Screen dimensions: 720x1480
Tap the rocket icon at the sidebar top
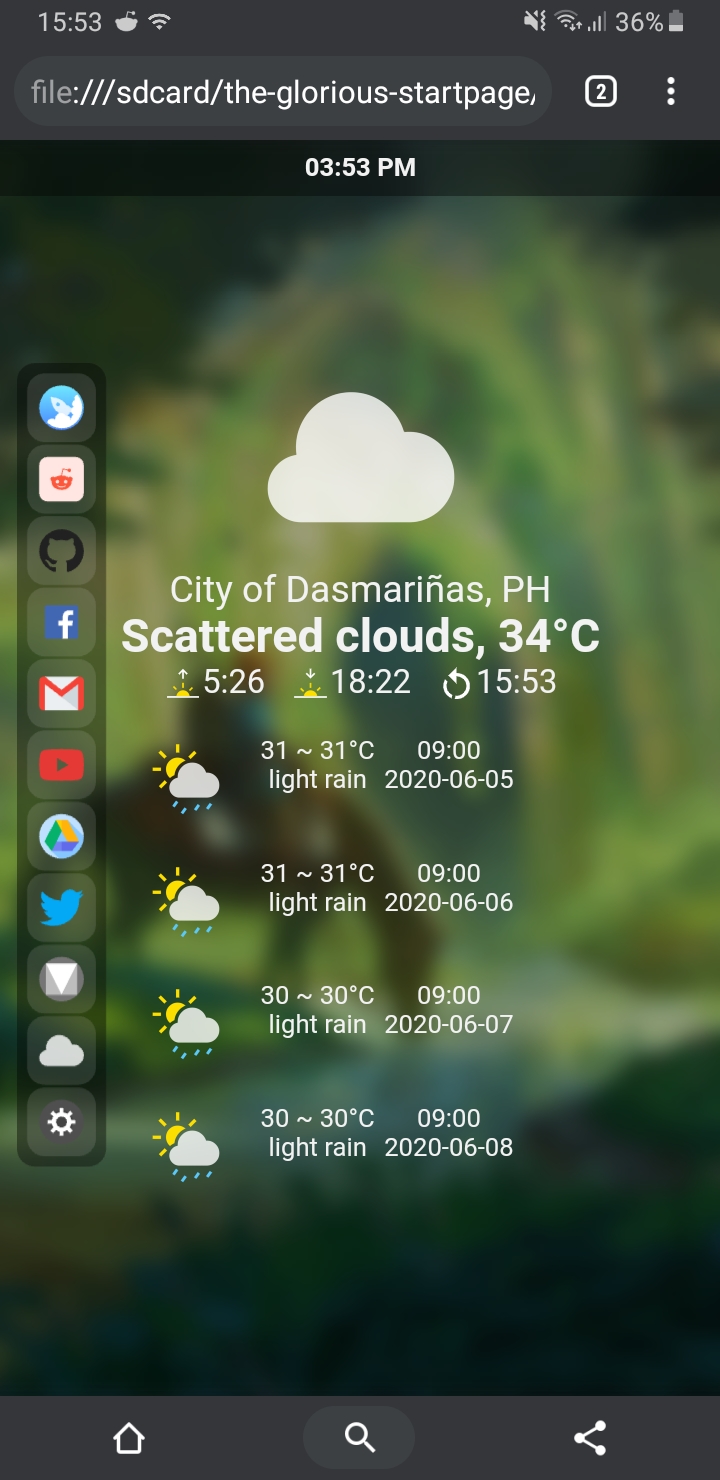(61, 408)
